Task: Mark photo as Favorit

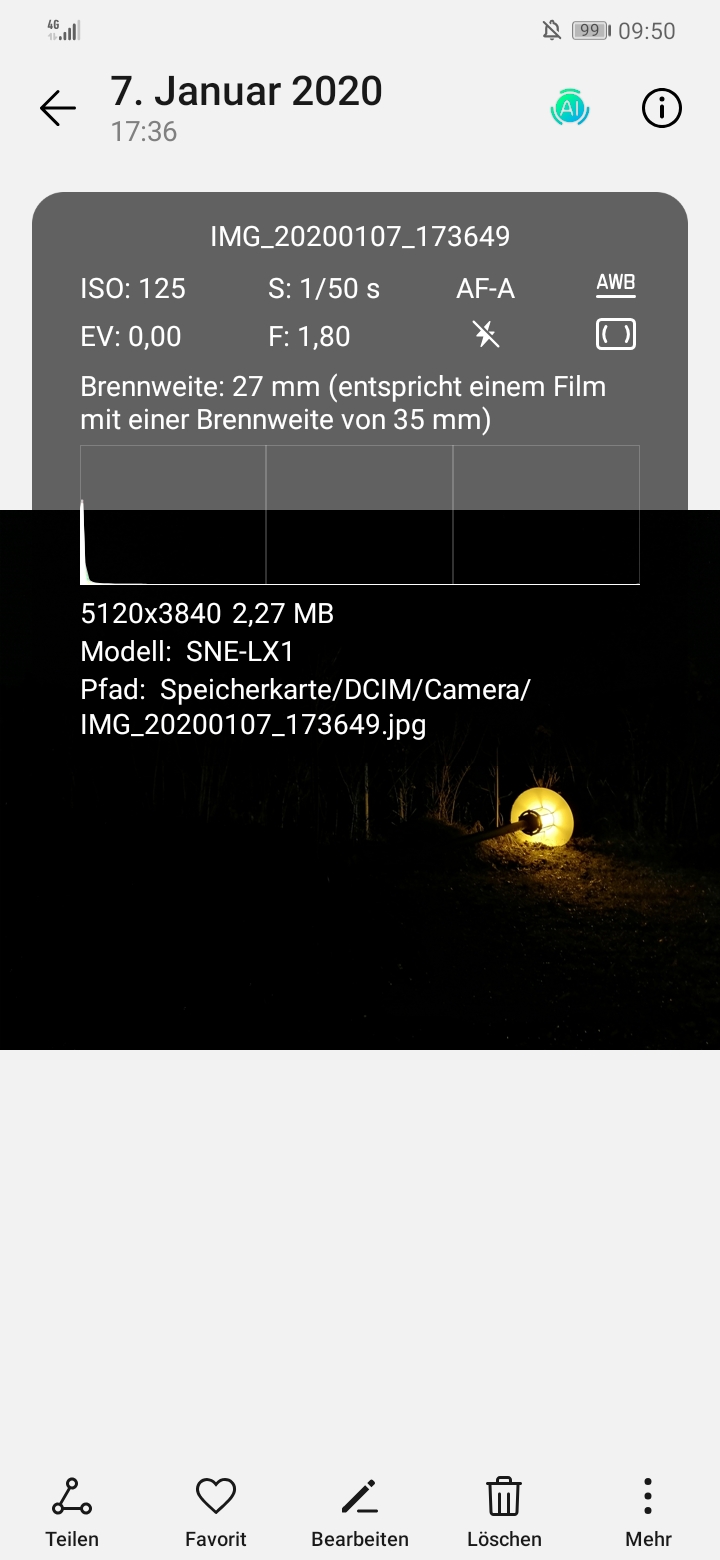Action: pos(215,1511)
